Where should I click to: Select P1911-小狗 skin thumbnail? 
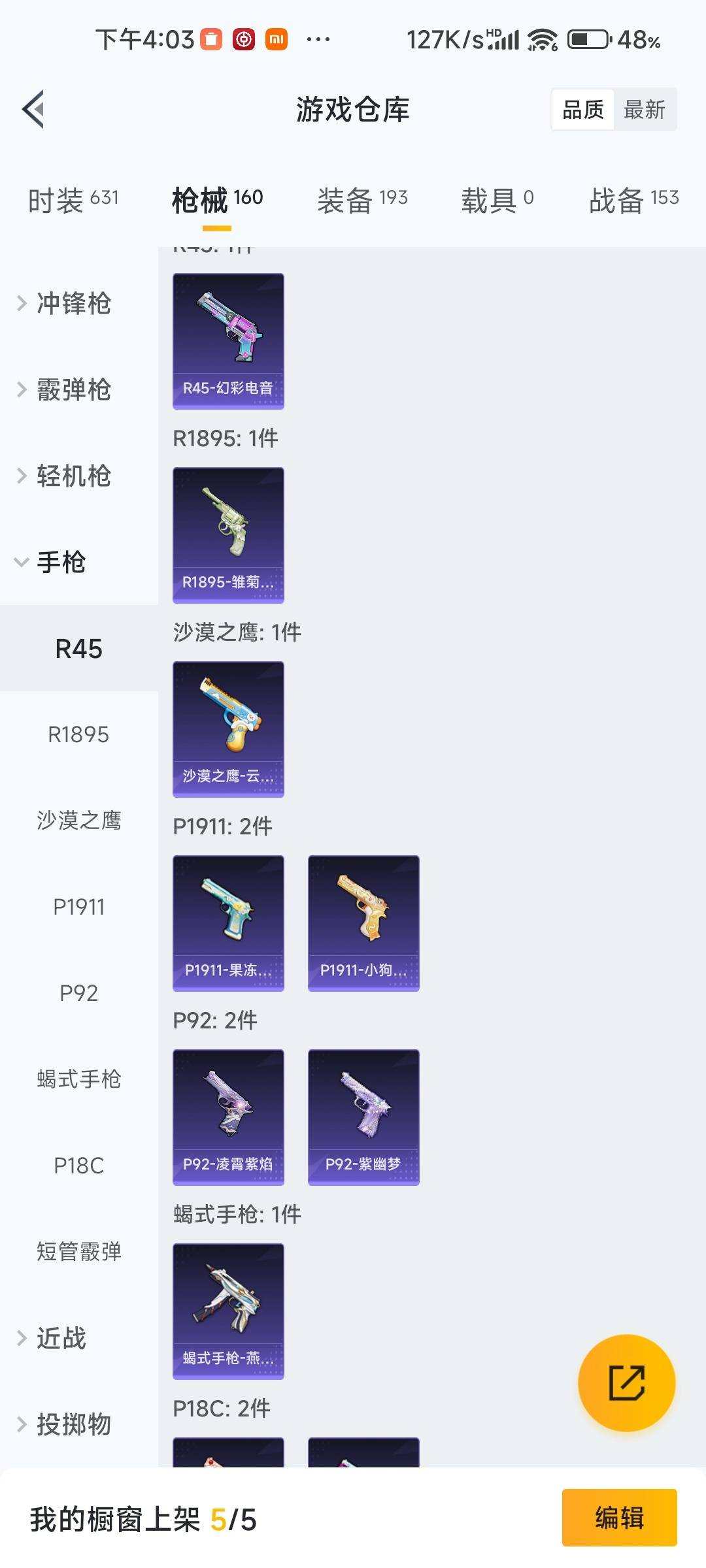363,922
